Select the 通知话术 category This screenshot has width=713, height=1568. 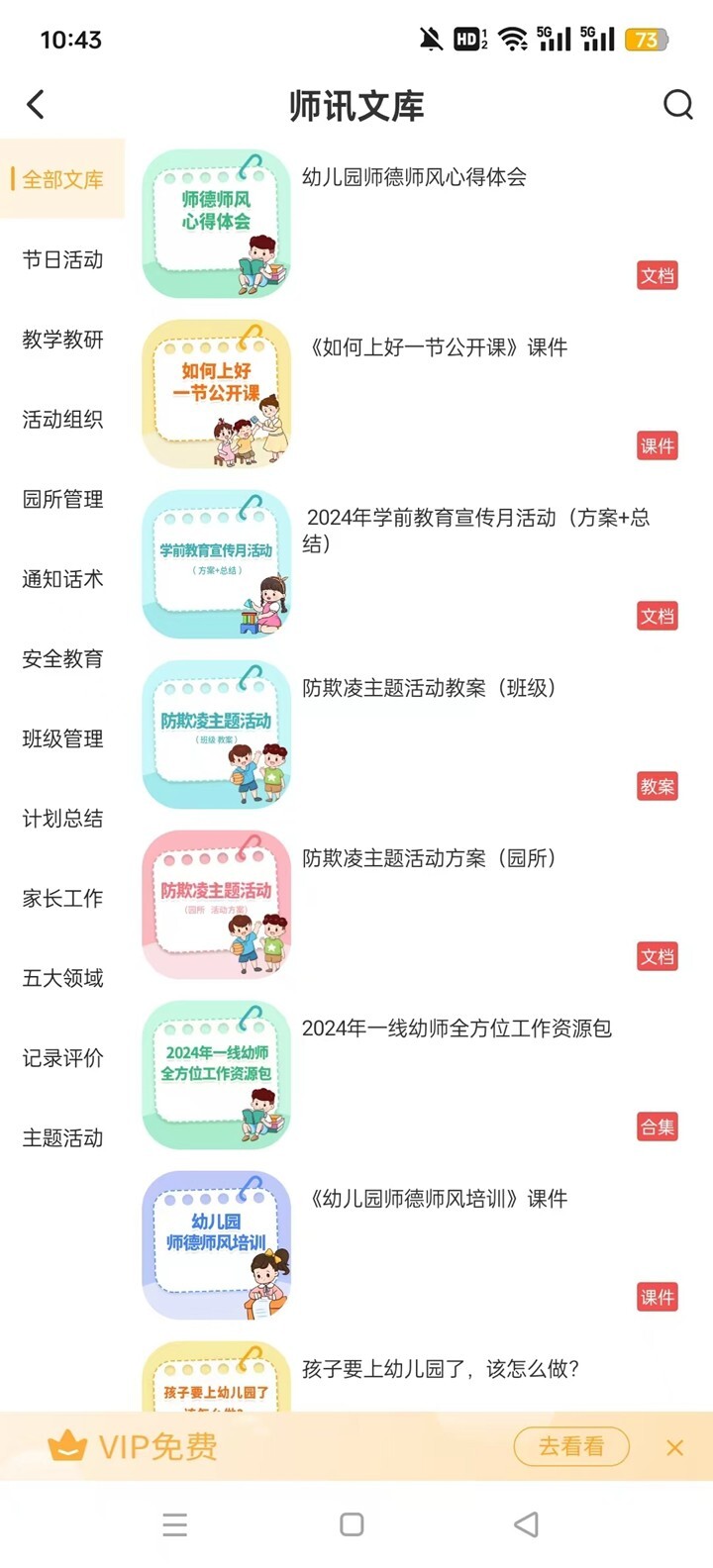coord(62,579)
